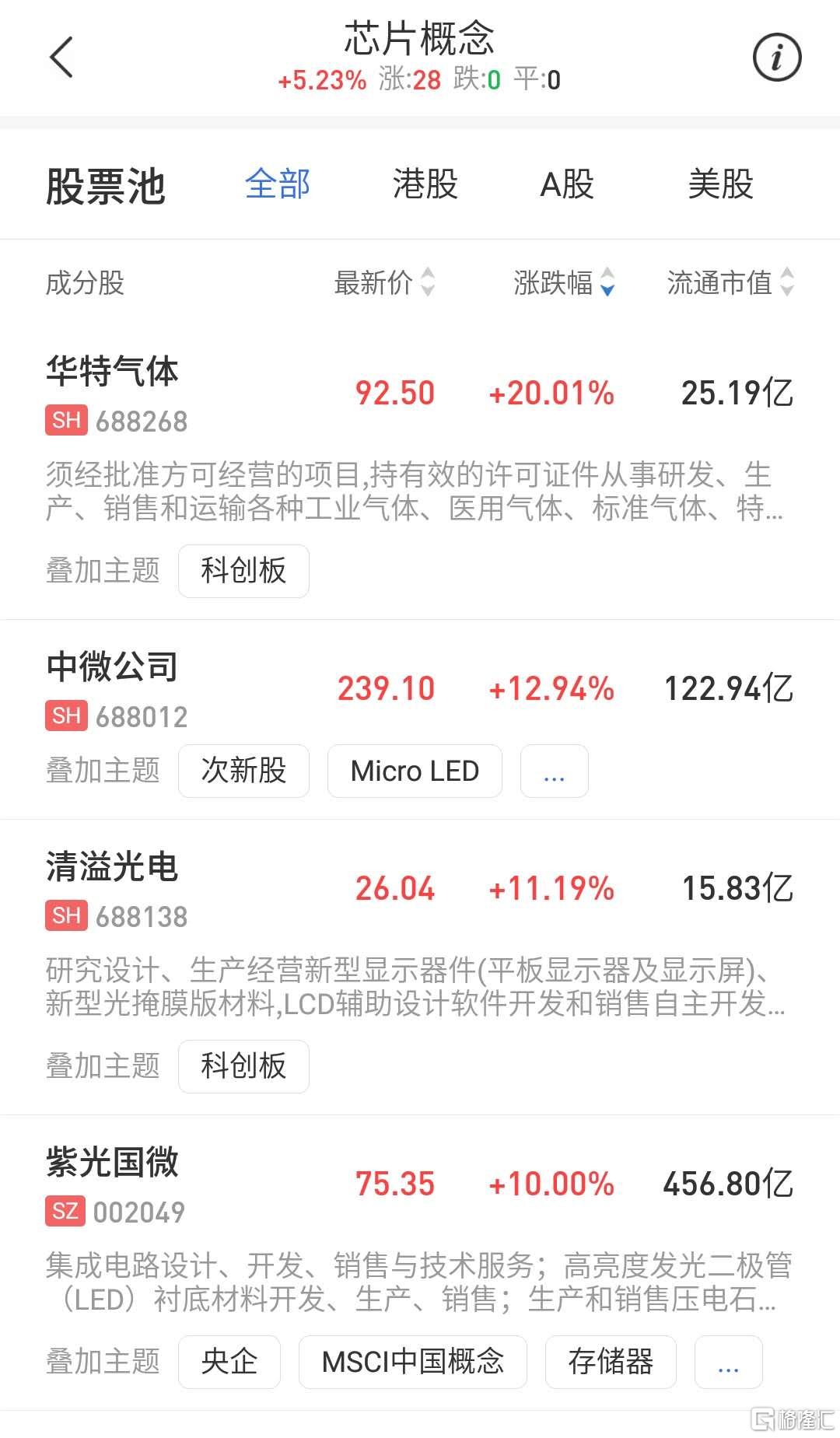Tap the 科创板 chip under 华特气体
The image size is (840, 1438).
243,571
